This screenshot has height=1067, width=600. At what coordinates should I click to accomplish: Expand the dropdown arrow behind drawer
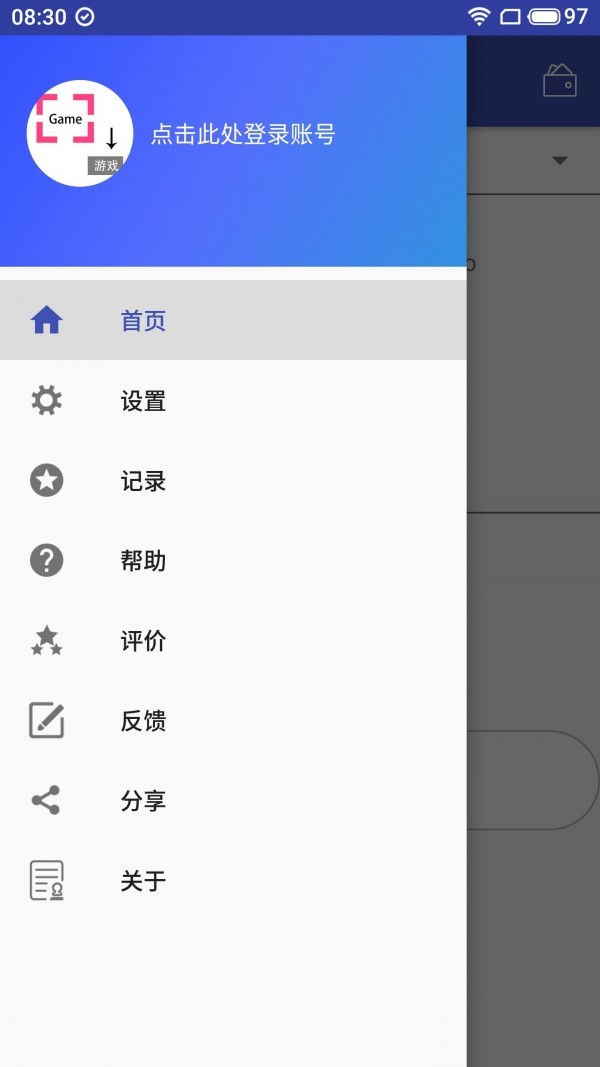coord(560,160)
